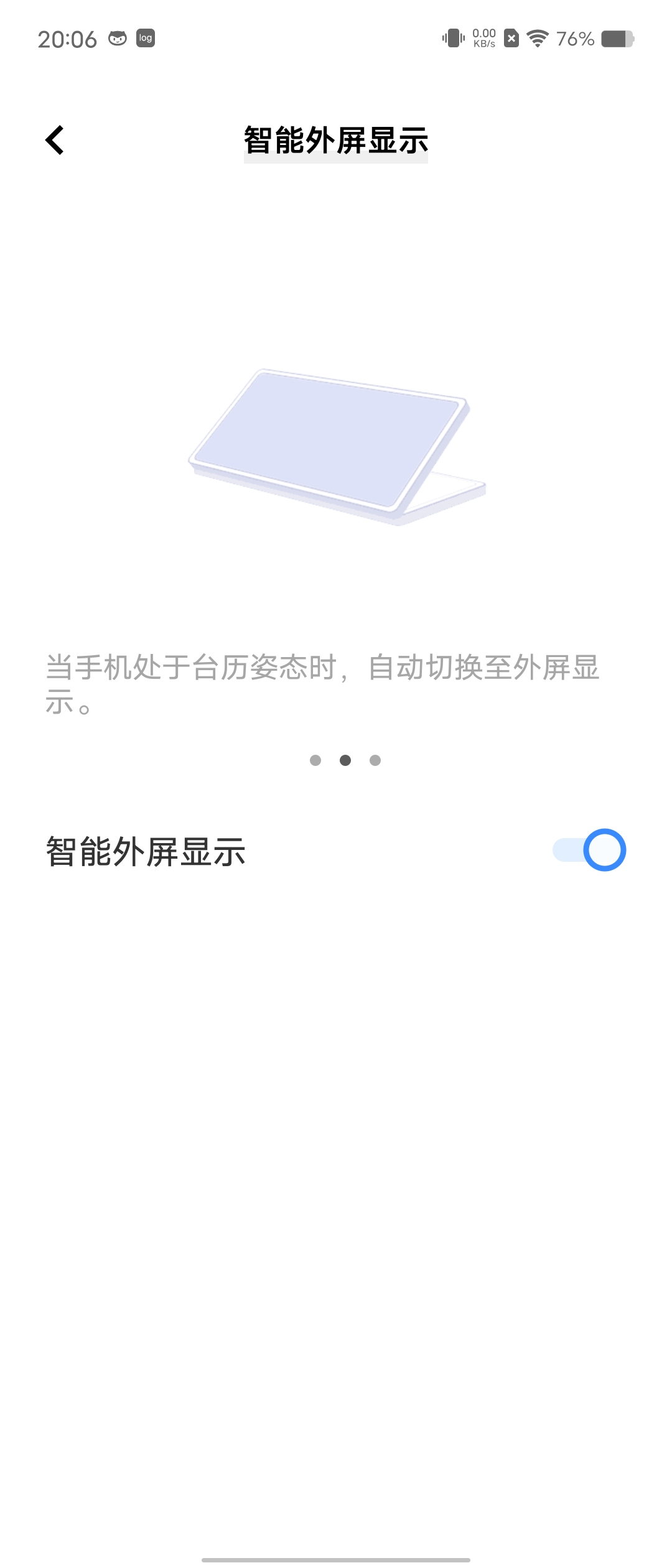Viewport: 672px width, 1568px height.
Task: Jump to the first page indicator dot
Action: point(315,760)
